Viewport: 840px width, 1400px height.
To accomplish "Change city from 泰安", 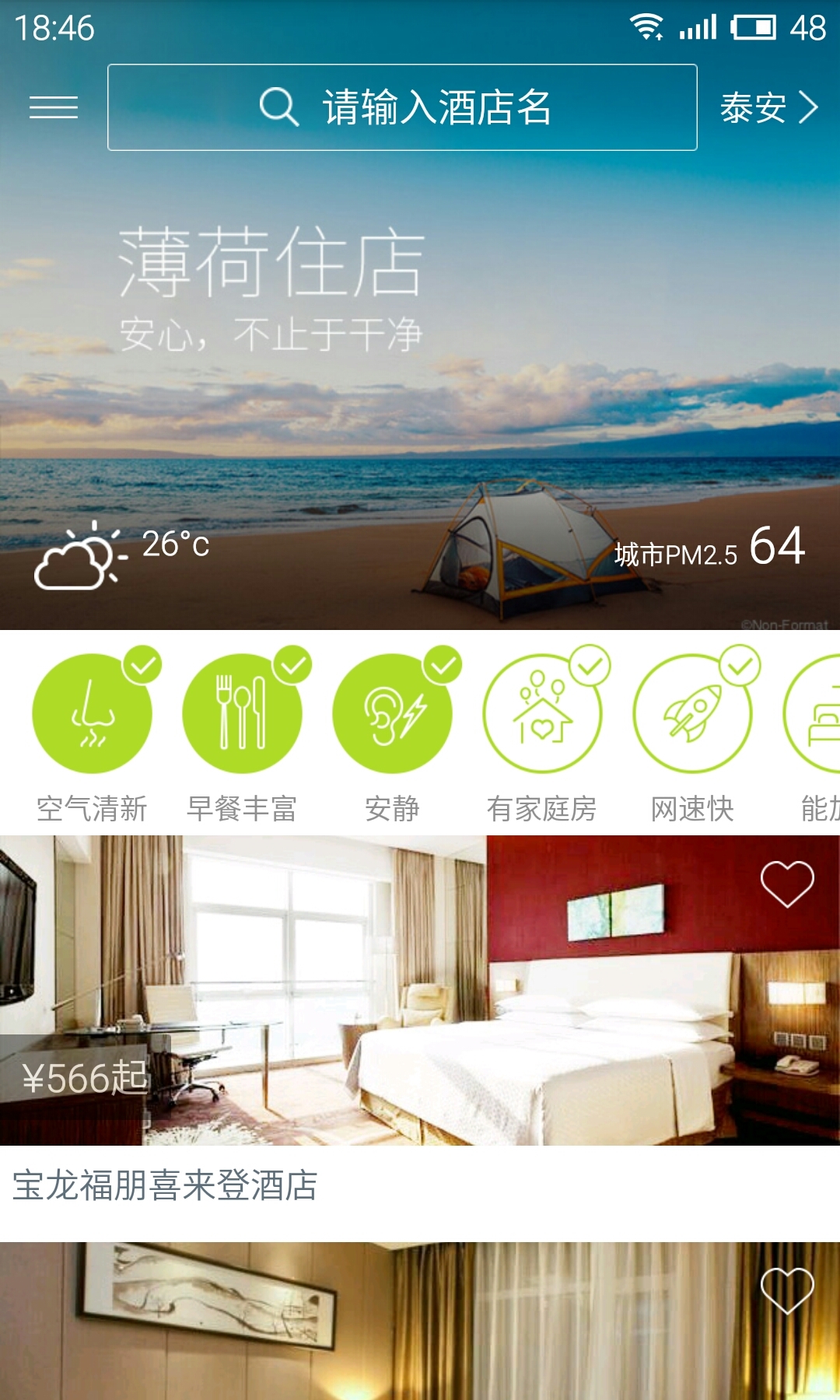I will [768, 107].
